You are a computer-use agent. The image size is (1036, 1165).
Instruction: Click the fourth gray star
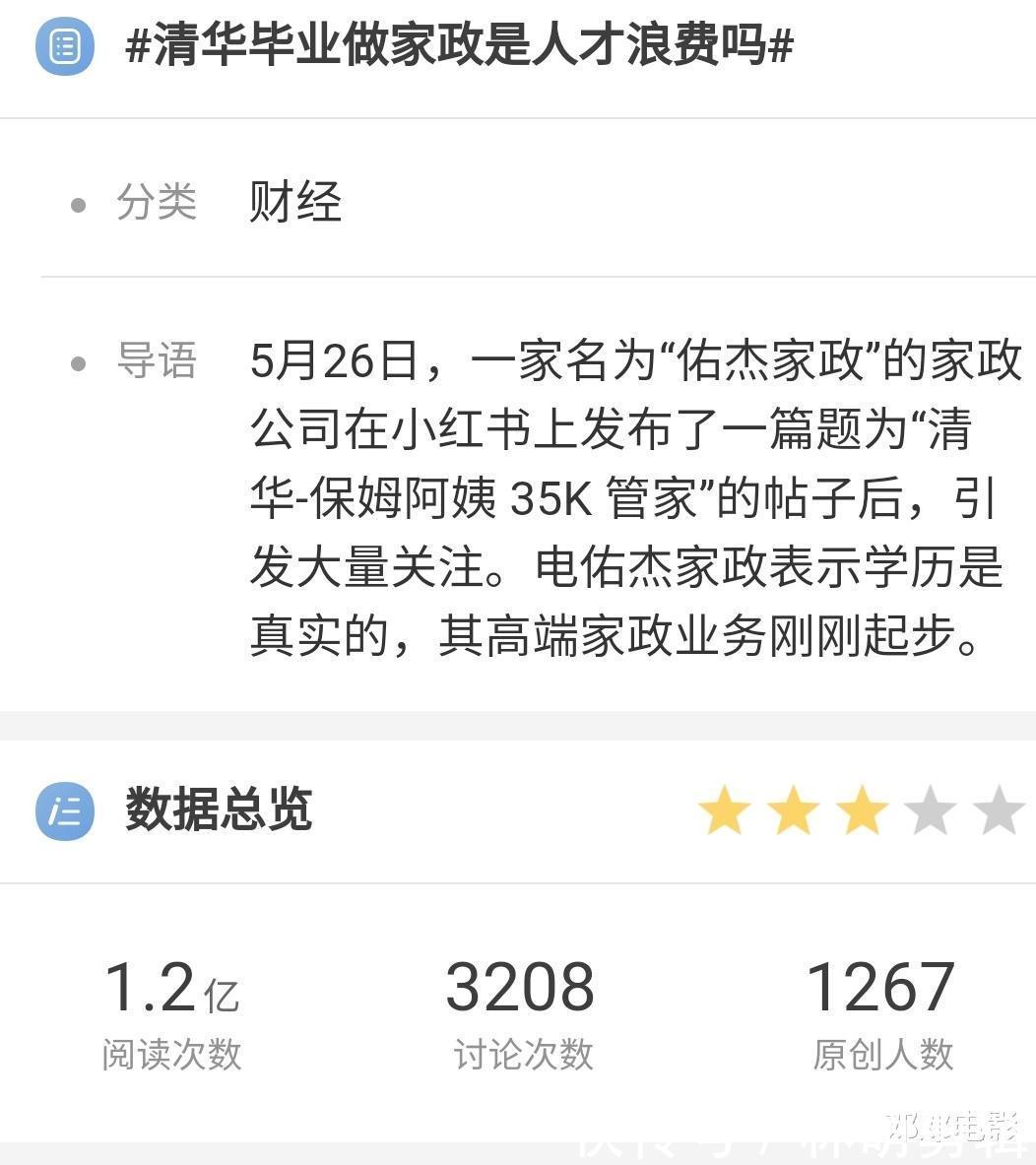tap(930, 810)
